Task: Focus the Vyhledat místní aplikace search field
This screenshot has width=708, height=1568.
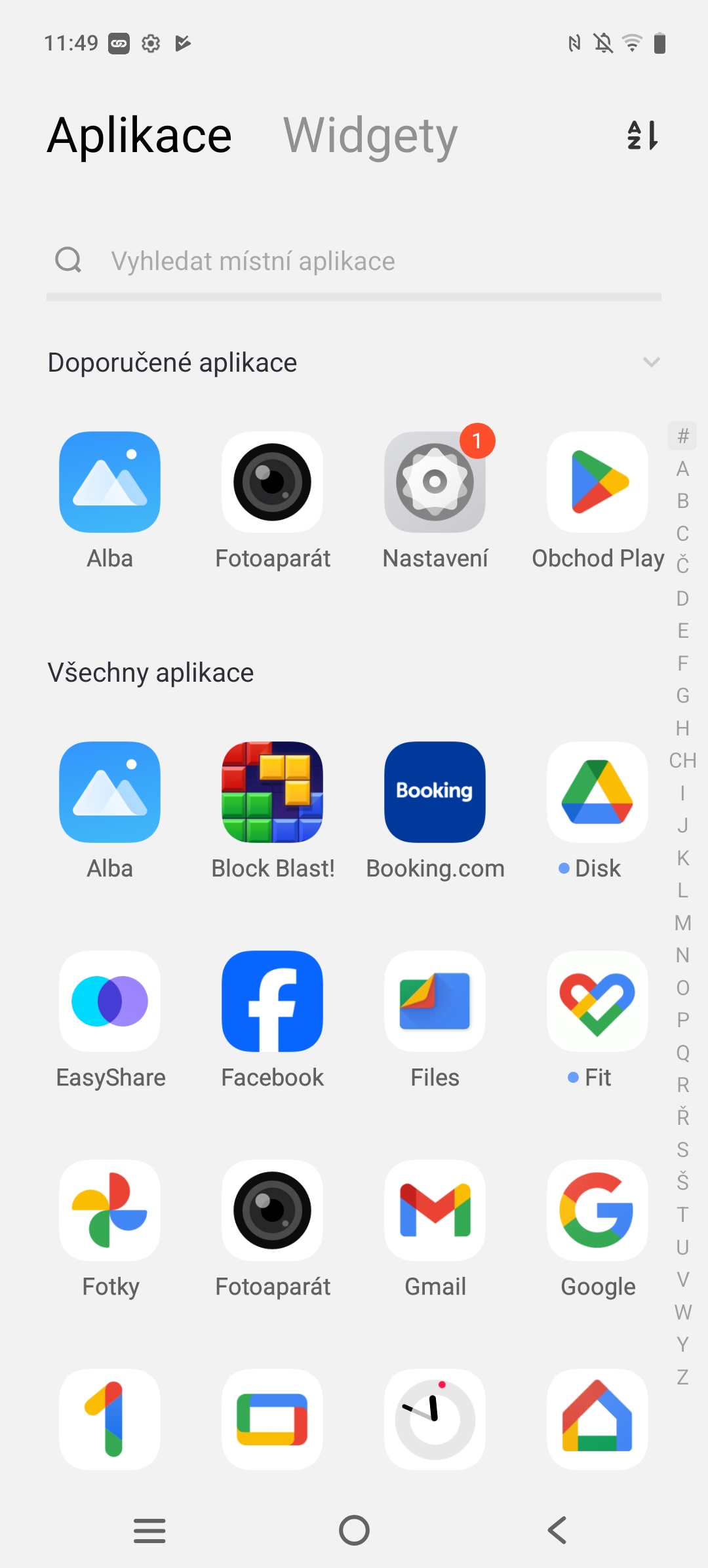Action: (x=354, y=261)
